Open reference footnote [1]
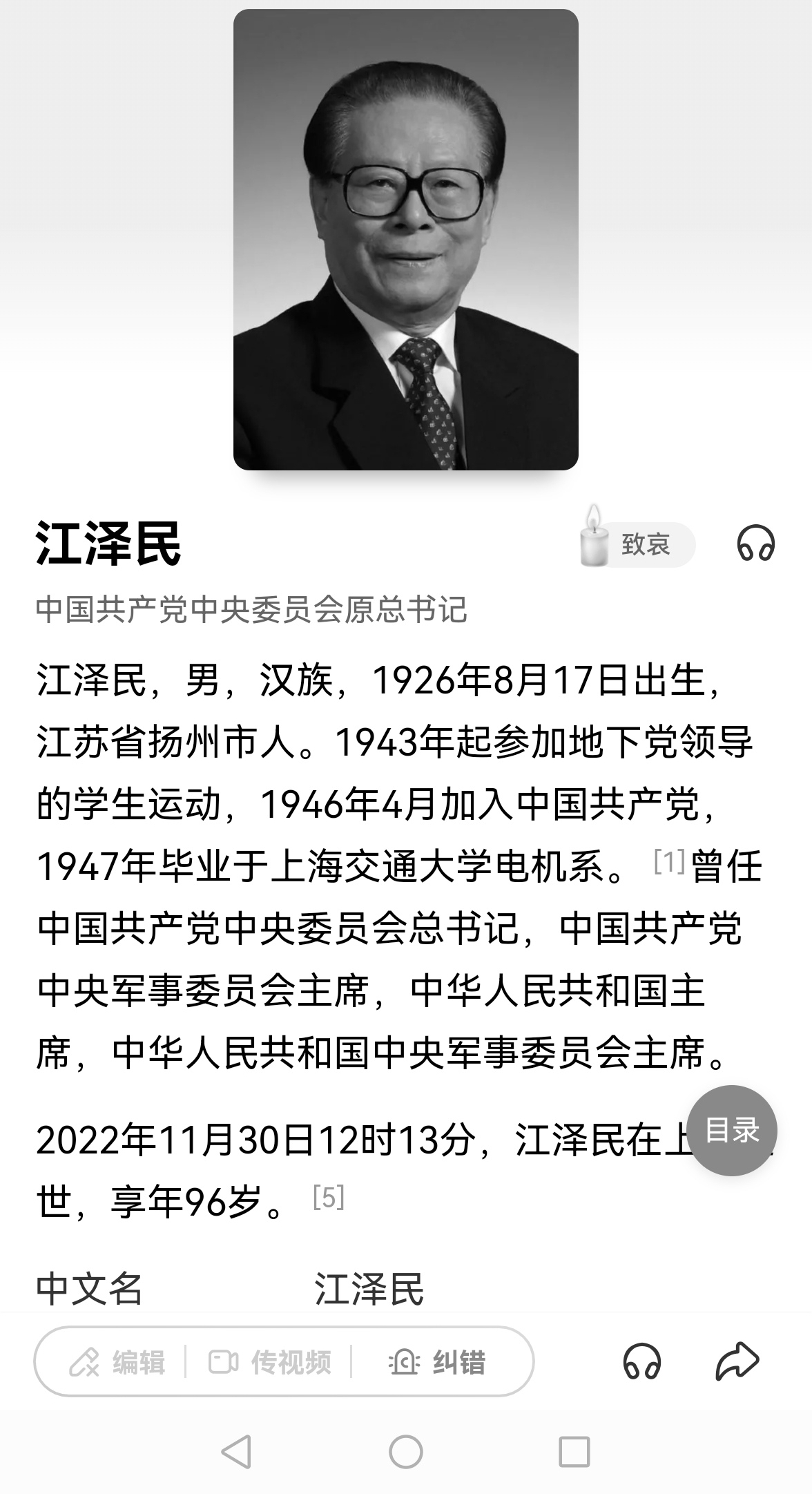Image resolution: width=812 pixels, height=1494 pixels. (x=668, y=861)
